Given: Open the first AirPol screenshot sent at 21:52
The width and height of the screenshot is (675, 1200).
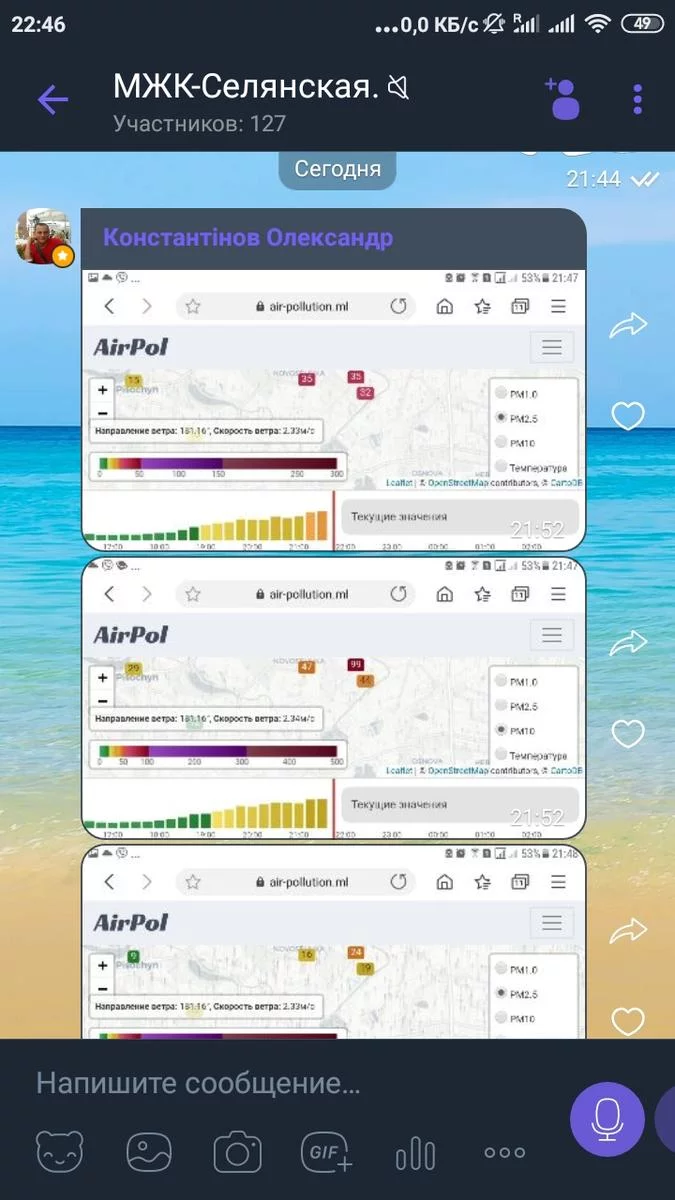Looking at the screenshot, I should (x=333, y=410).
